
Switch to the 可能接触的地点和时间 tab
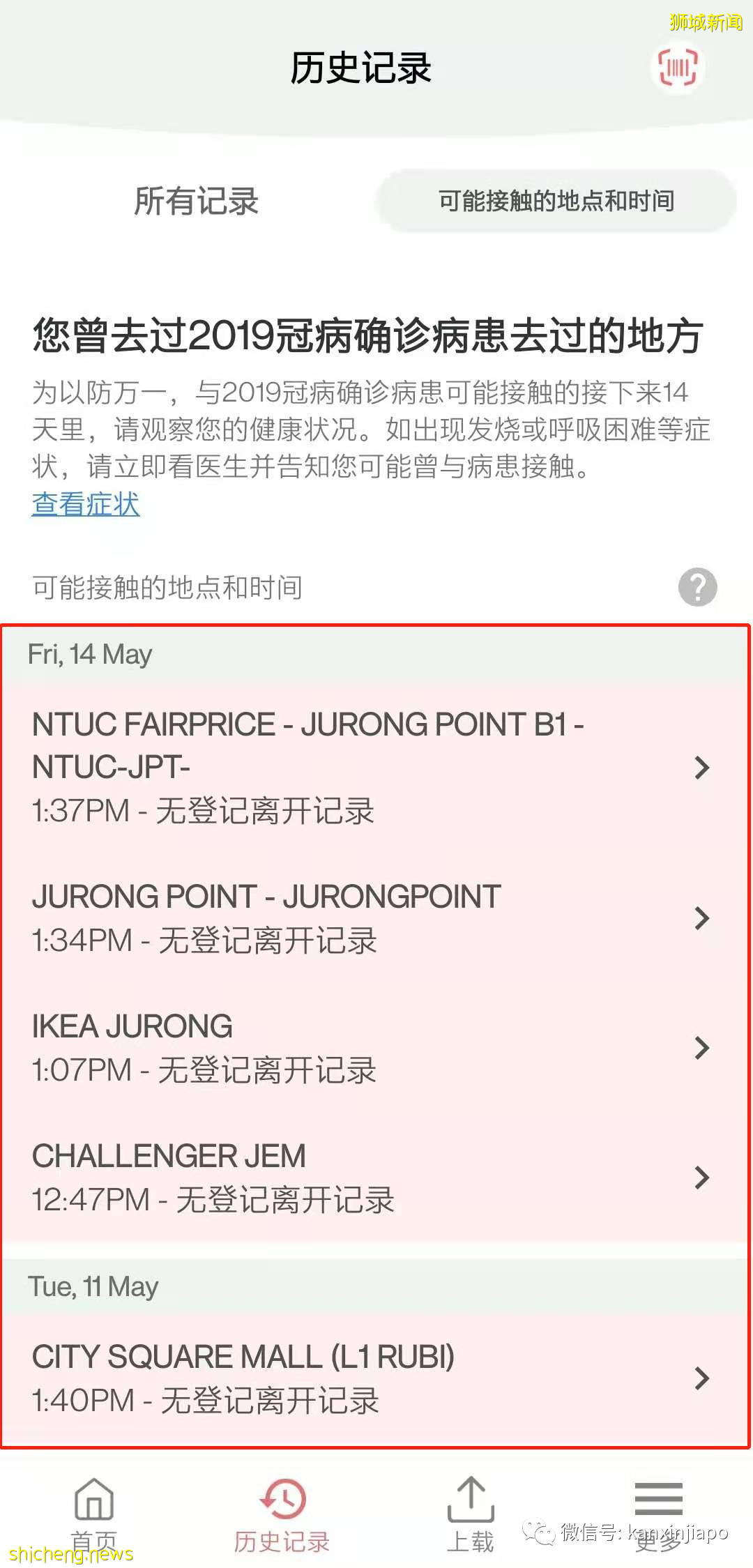[x=556, y=202]
